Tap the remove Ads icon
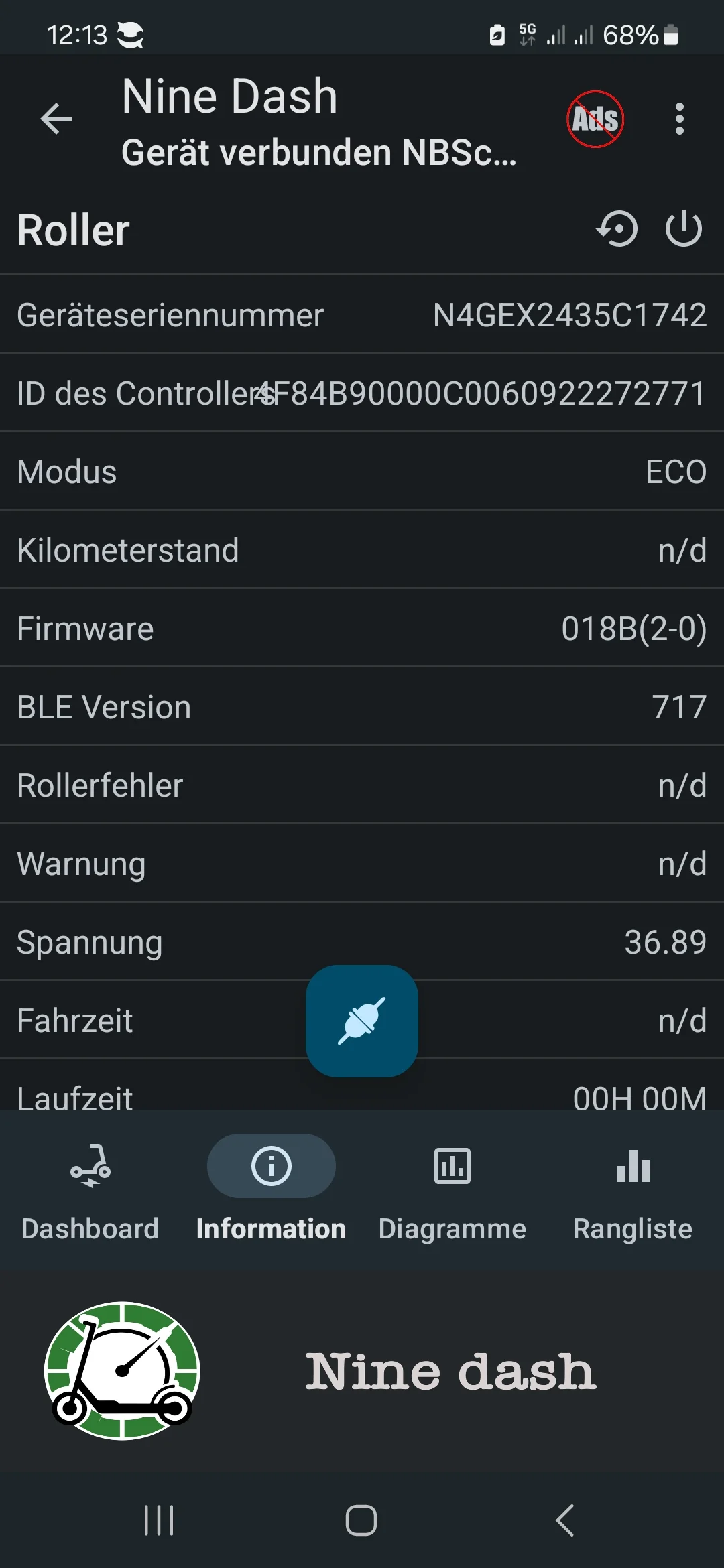This screenshot has width=724, height=1568. pos(595,119)
